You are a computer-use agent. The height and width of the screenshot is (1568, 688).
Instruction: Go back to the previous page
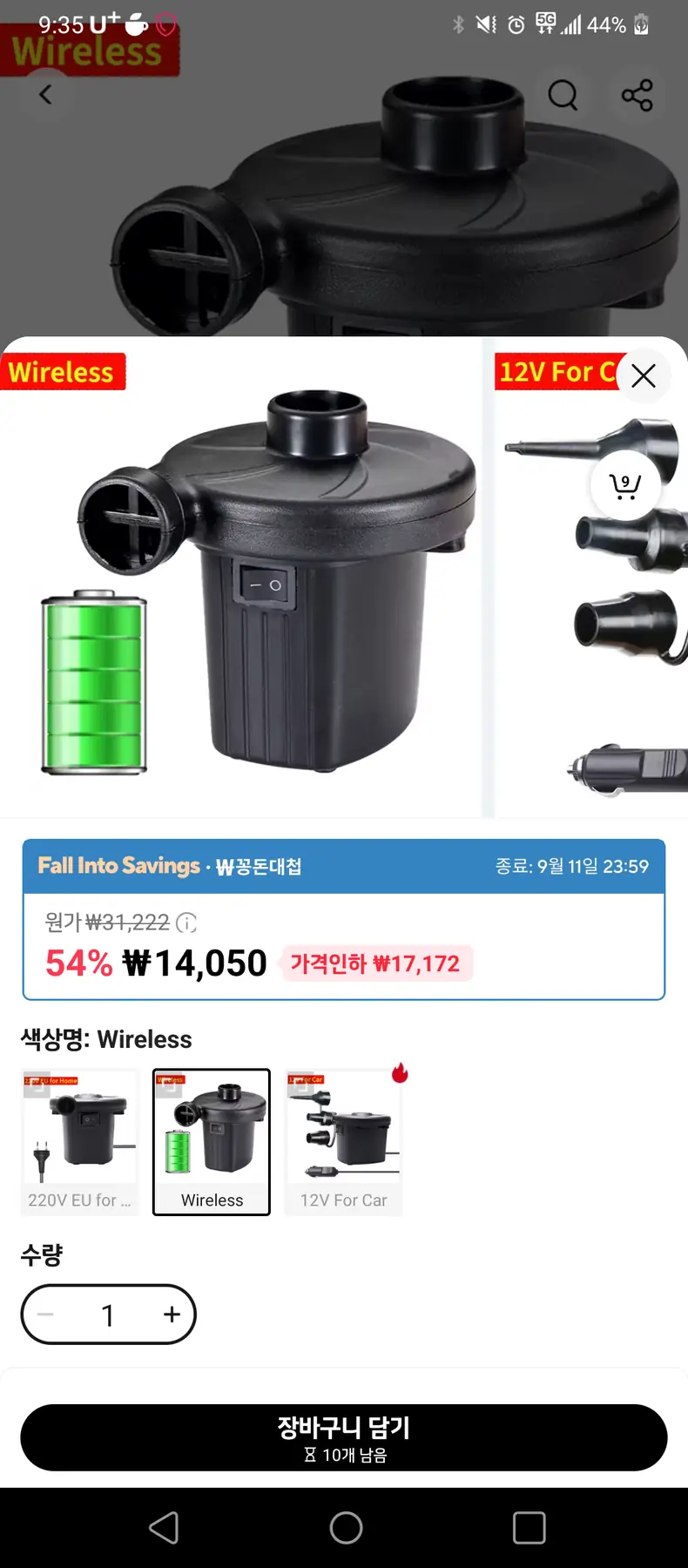click(45, 95)
